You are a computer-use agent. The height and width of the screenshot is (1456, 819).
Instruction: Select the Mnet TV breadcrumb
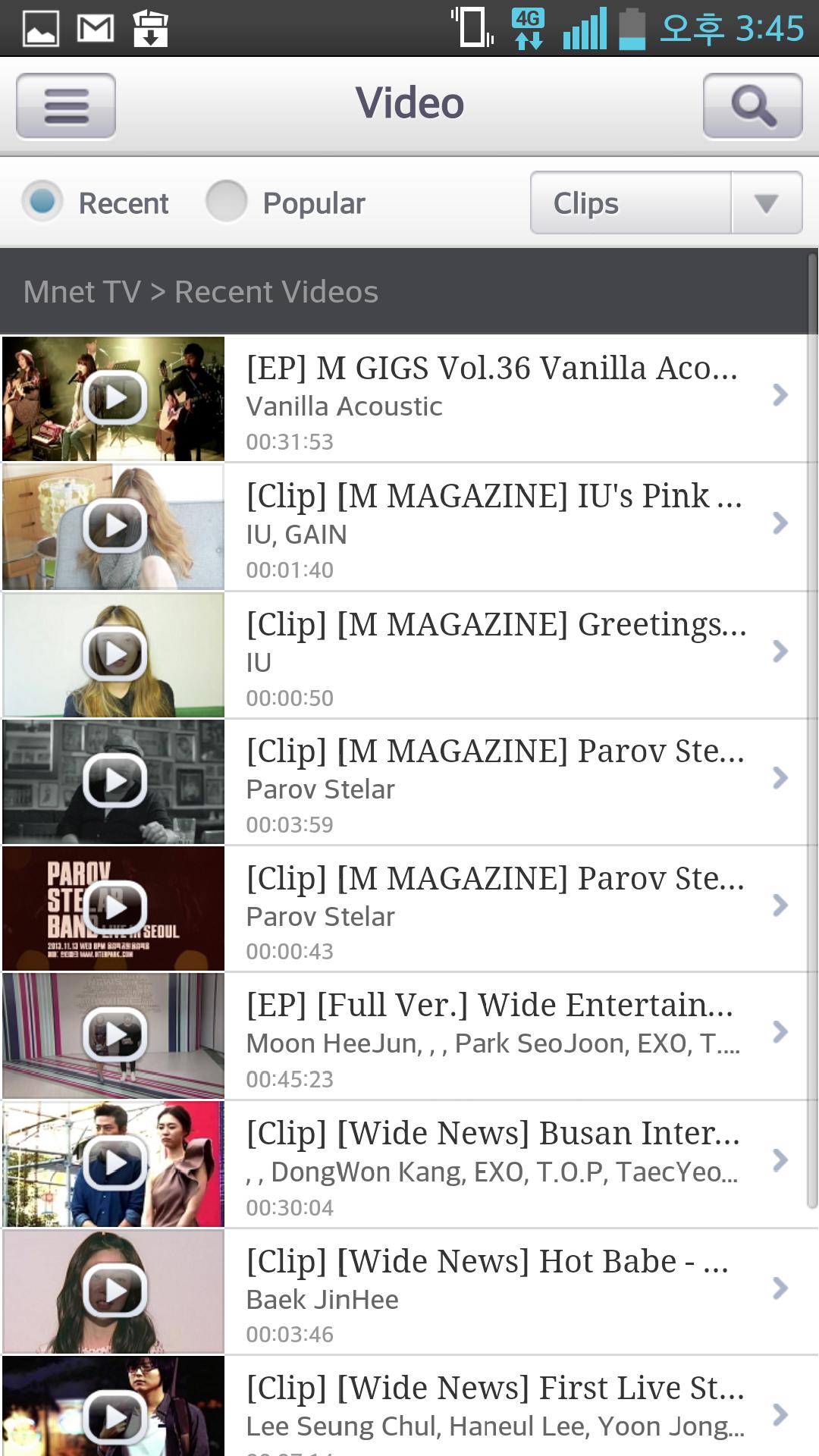82,291
